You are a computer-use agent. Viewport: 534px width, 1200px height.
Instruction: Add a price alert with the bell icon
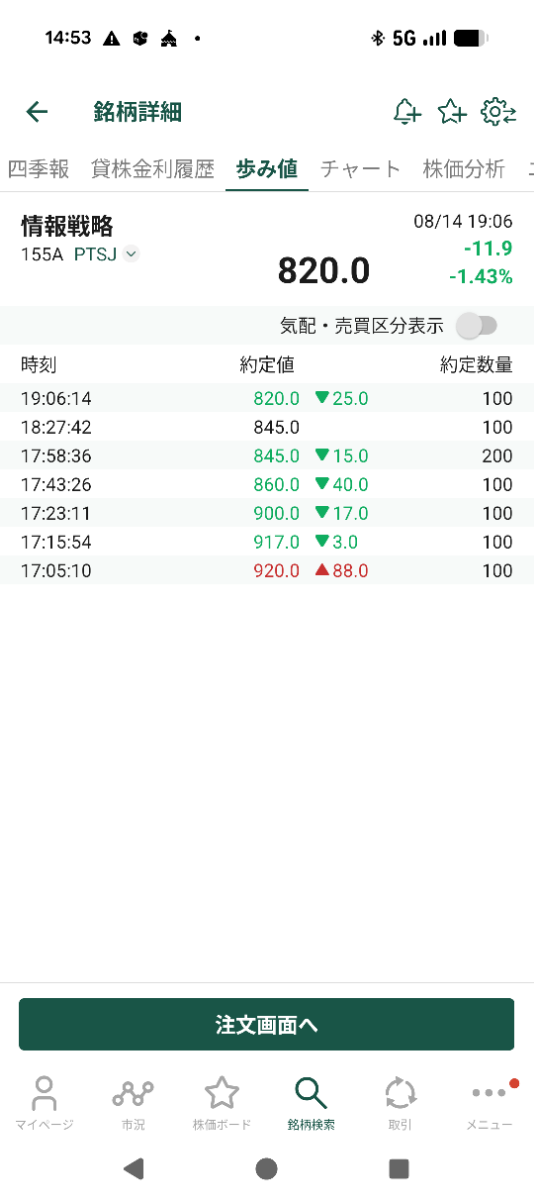(407, 112)
